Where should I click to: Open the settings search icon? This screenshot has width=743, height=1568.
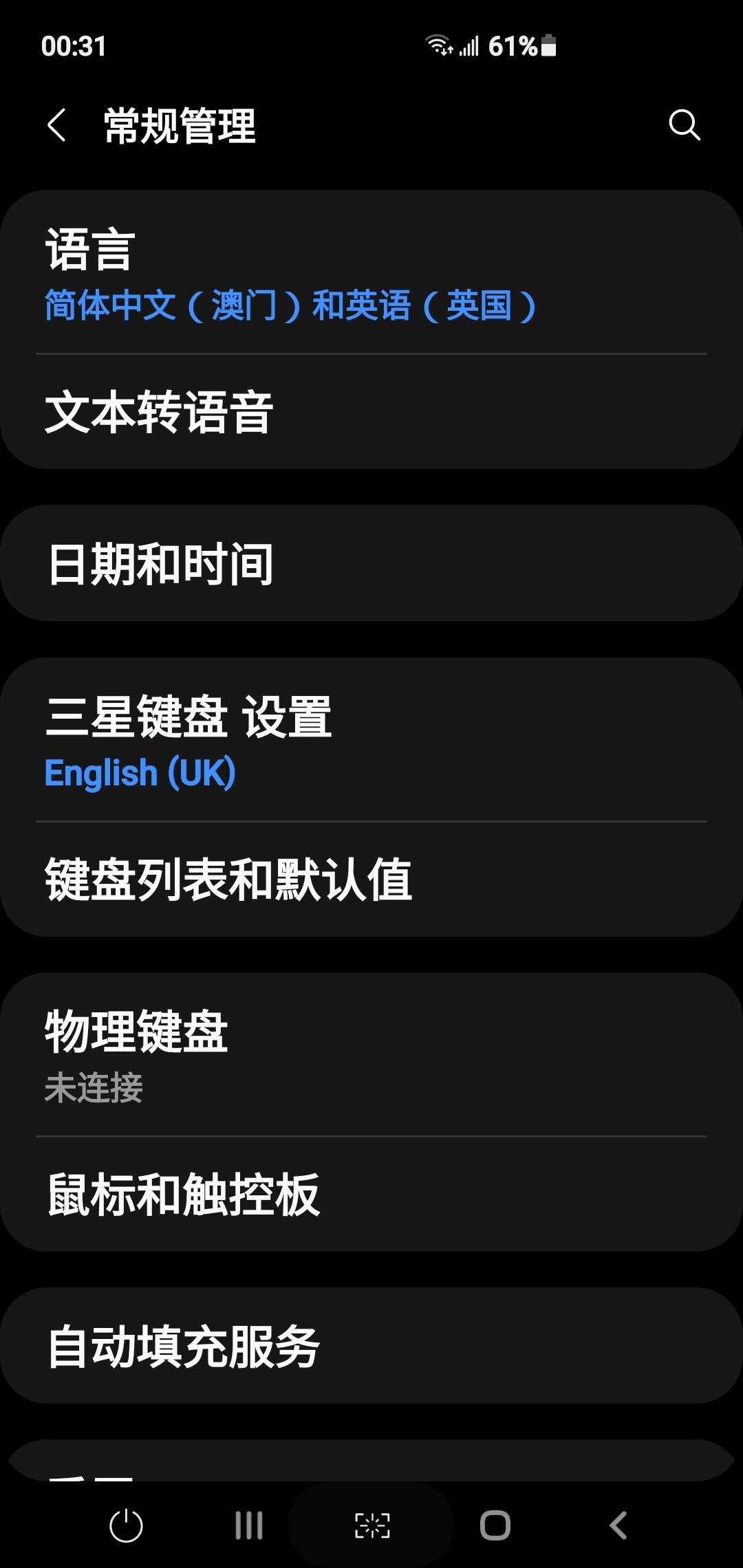[684, 125]
